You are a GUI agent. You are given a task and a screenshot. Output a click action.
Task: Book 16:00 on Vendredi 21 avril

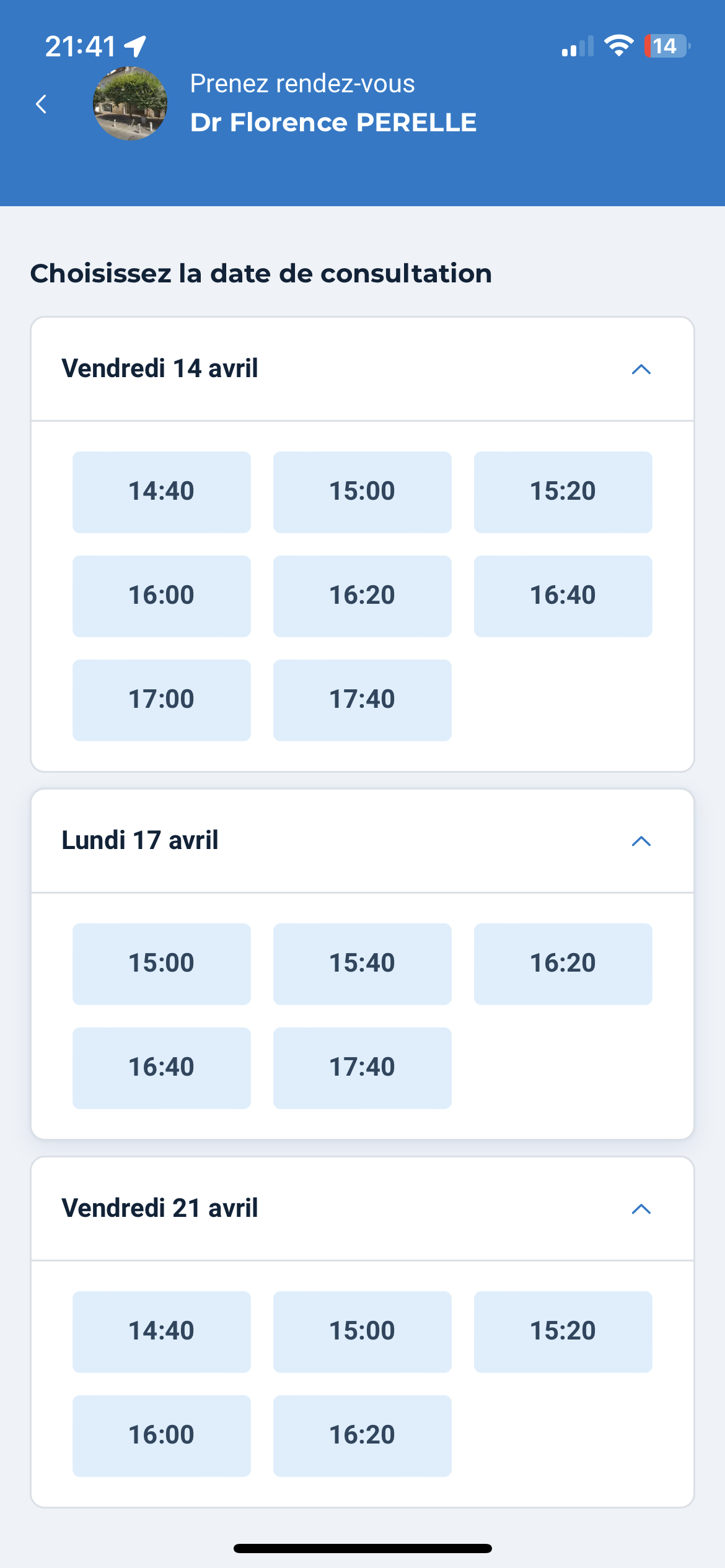tap(162, 1435)
